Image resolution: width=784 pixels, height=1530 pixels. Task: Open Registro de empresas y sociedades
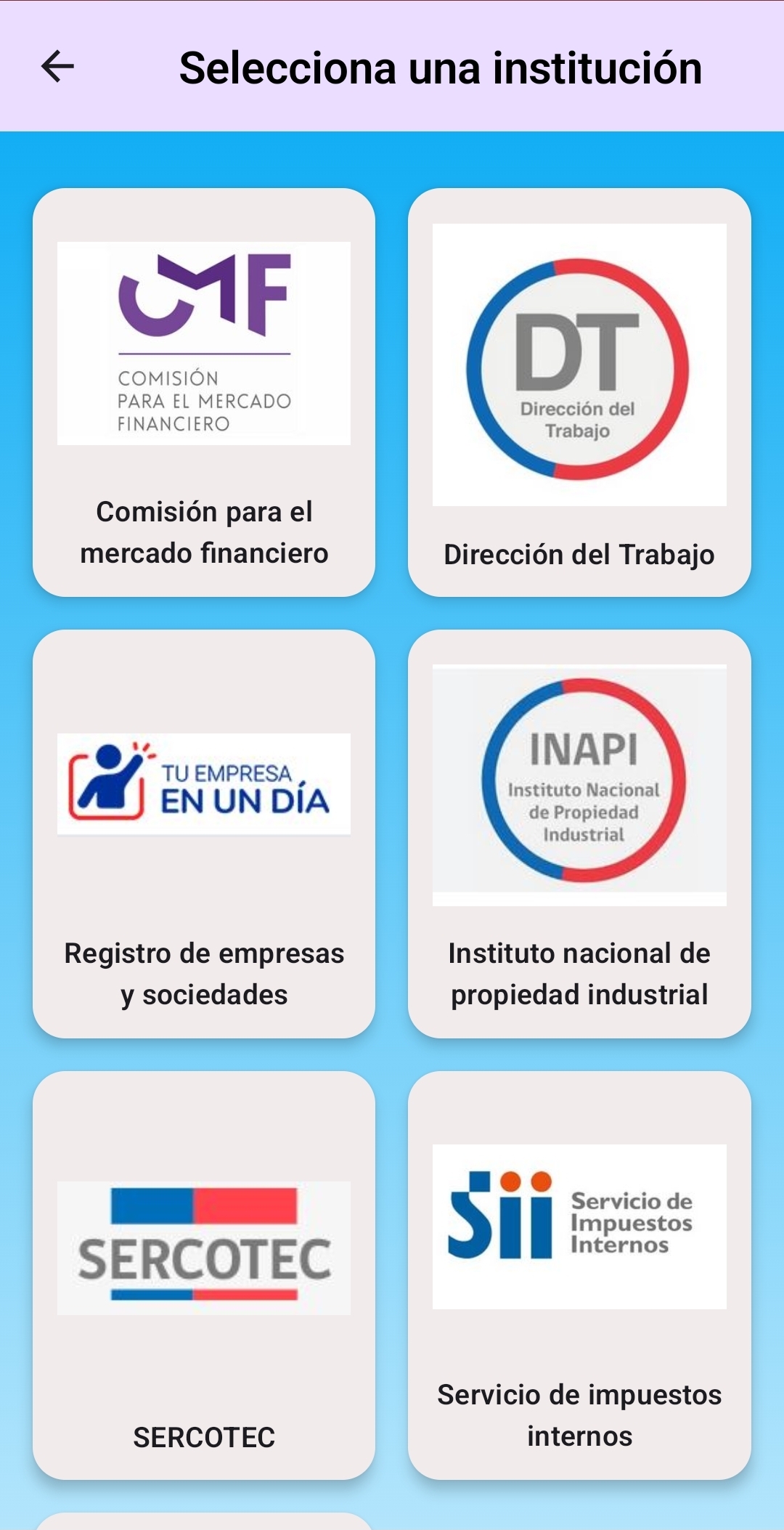click(x=204, y=835)
